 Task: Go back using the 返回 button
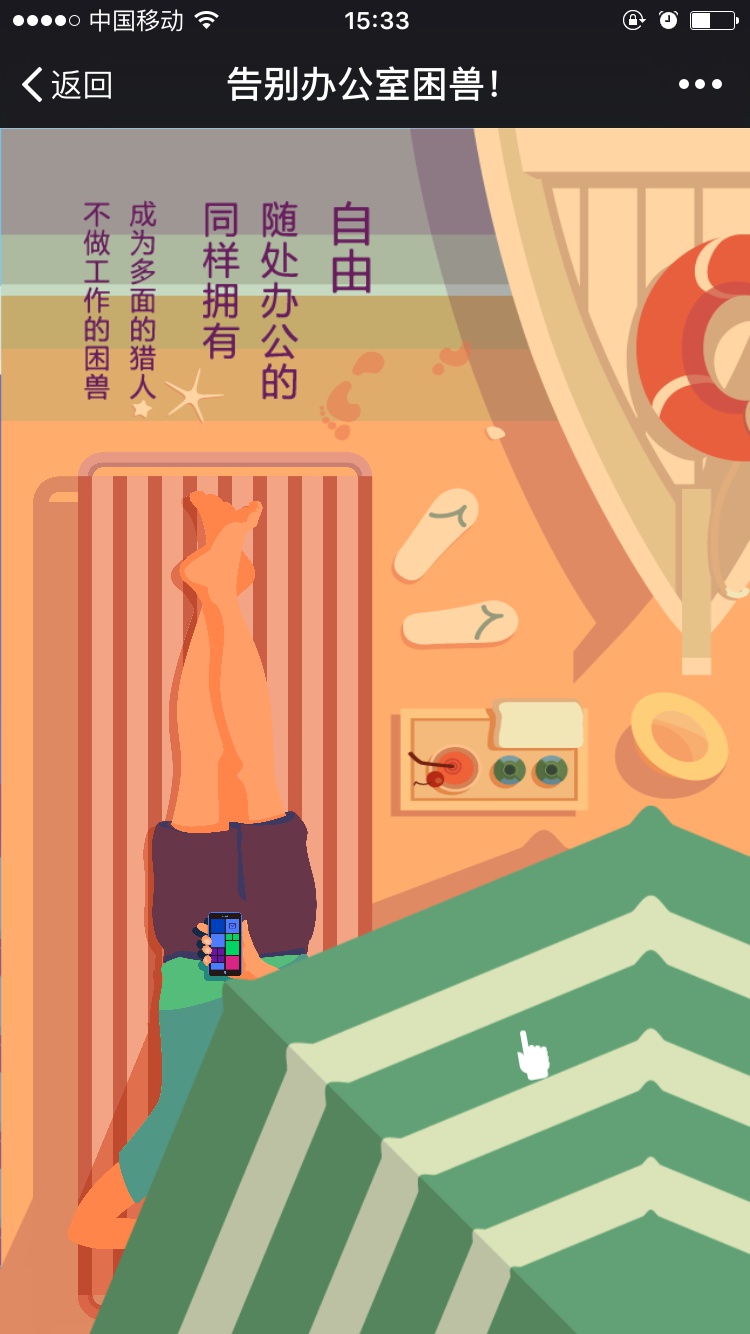67,85
